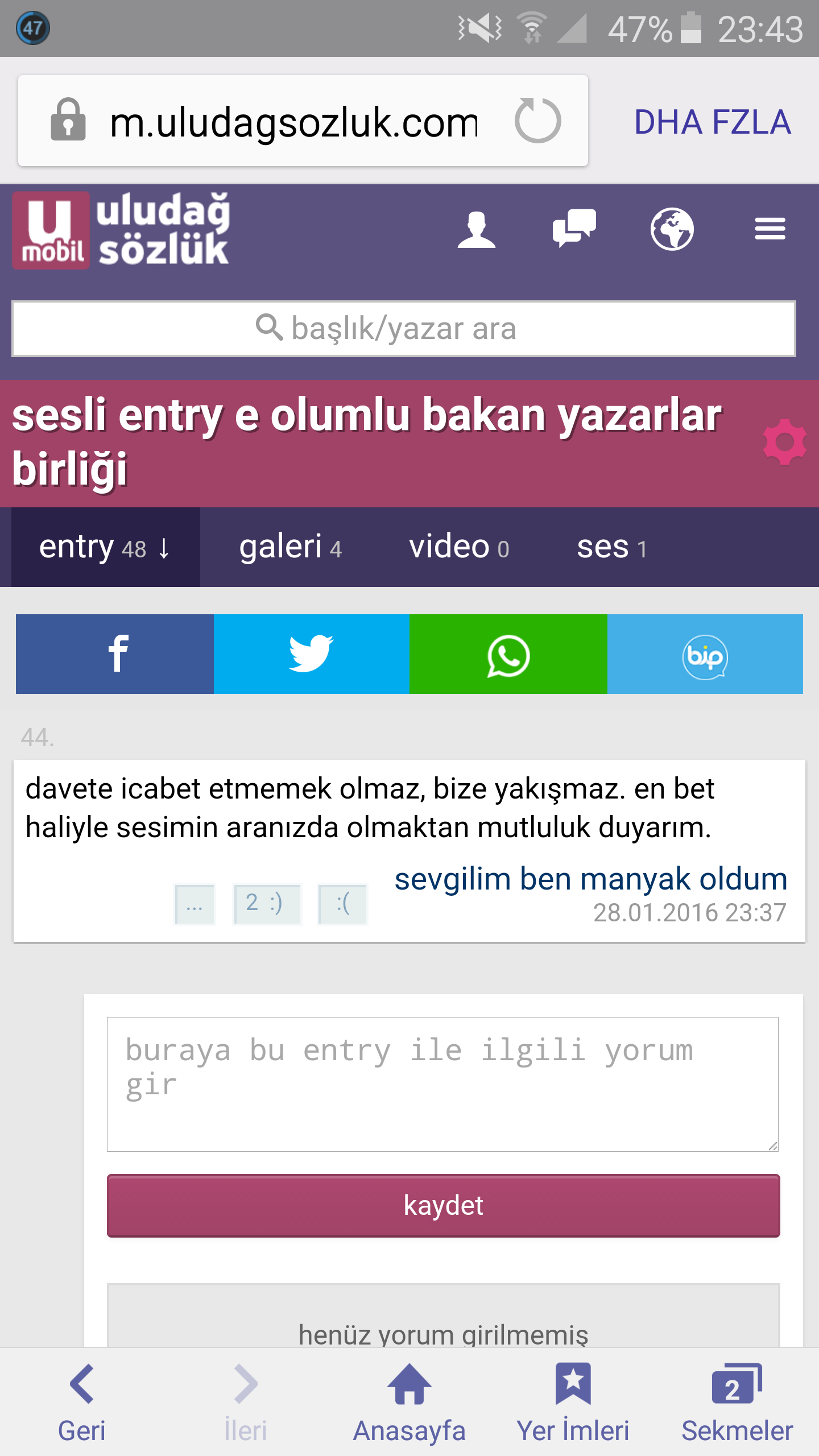
Task: Share the topic via BiP
Action: coord(705,654)
